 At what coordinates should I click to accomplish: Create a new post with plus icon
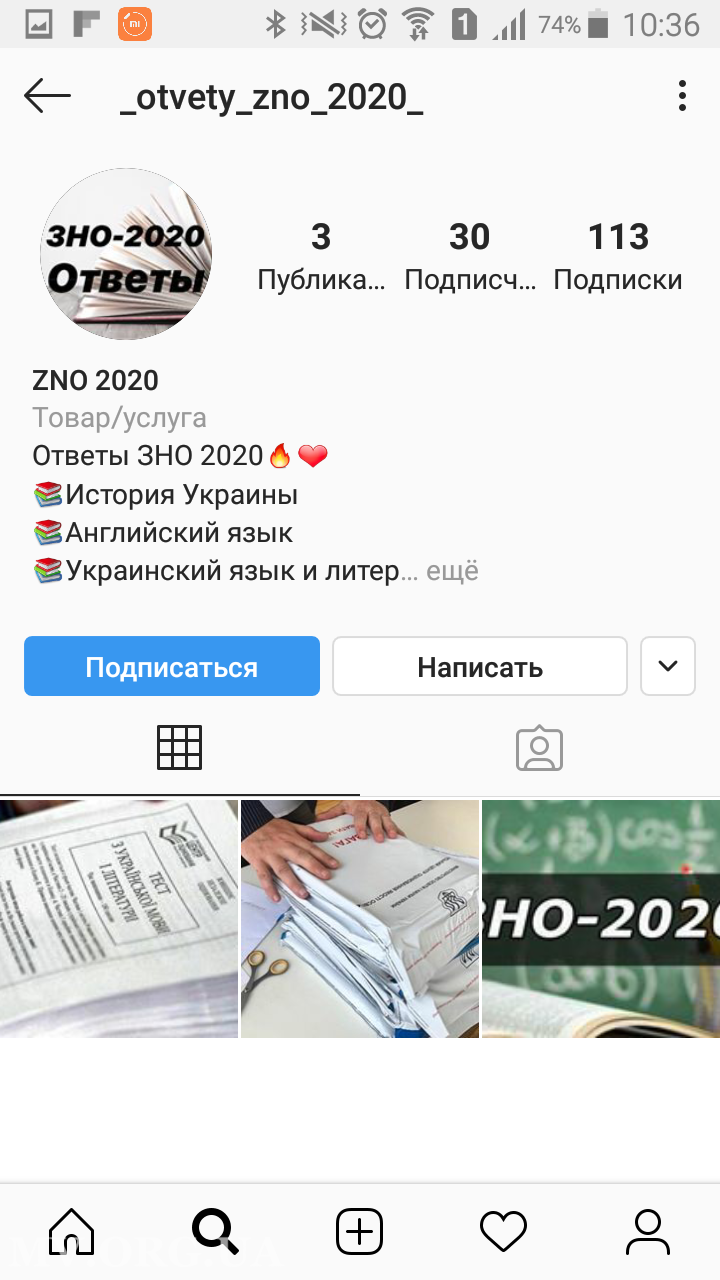coord(360,1231)
